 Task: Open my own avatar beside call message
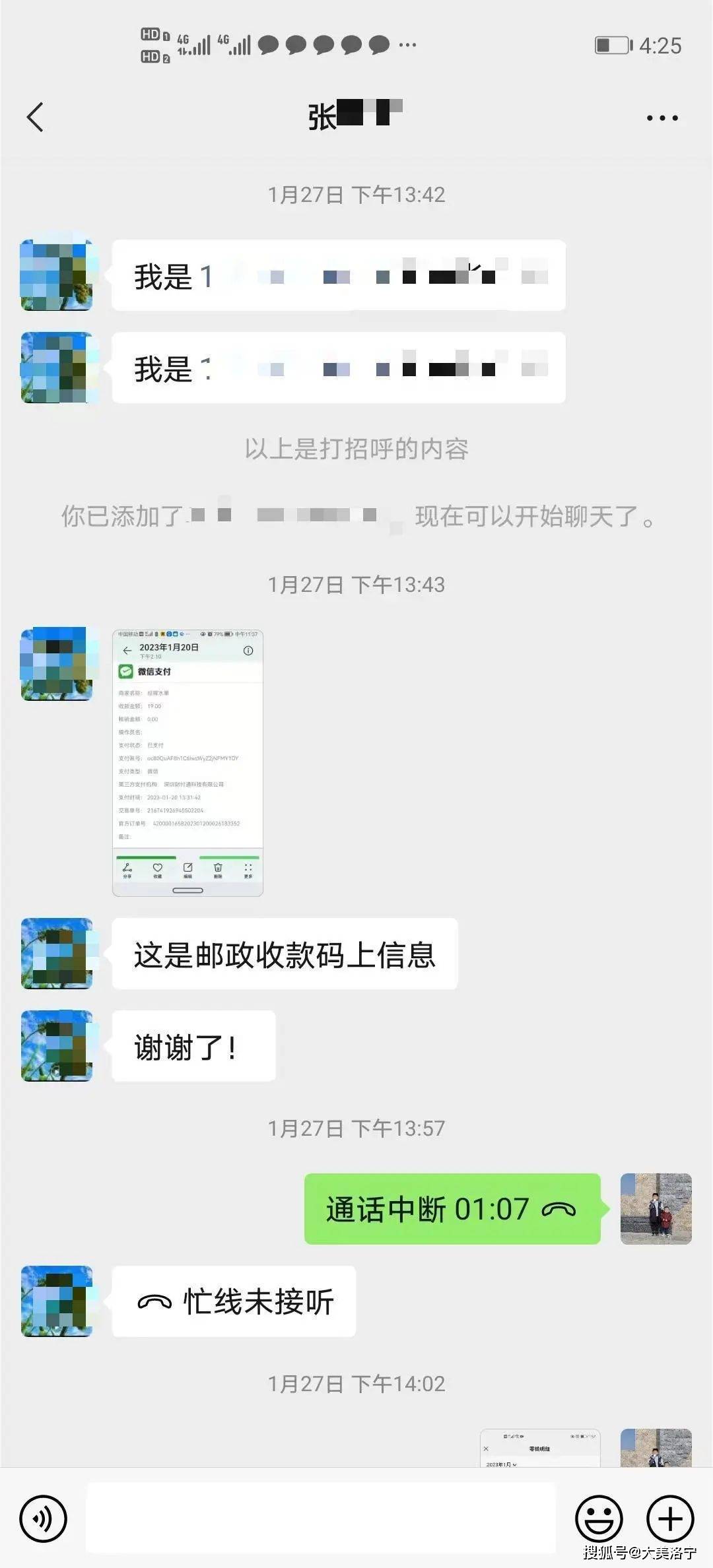pyautogui.click(x=656, y=1209)
